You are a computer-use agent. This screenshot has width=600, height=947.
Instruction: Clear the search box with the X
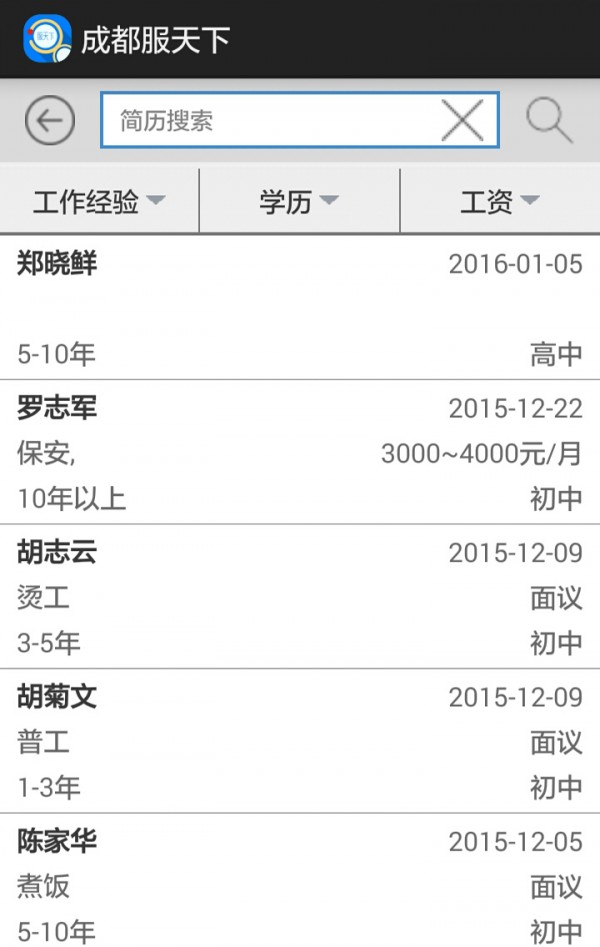[463, 121]
